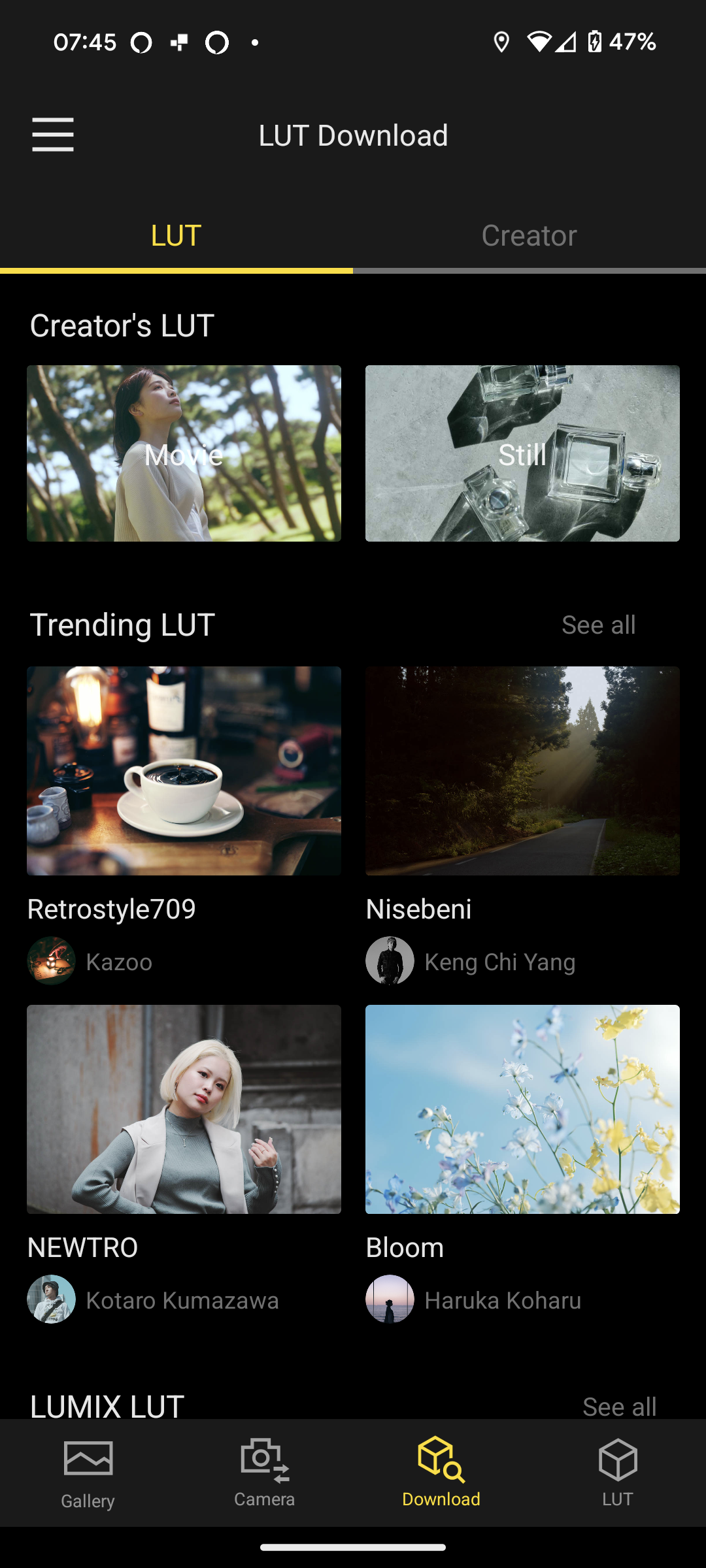Select the LUT top tab
706x1568 pixels.
click(176, 236)
